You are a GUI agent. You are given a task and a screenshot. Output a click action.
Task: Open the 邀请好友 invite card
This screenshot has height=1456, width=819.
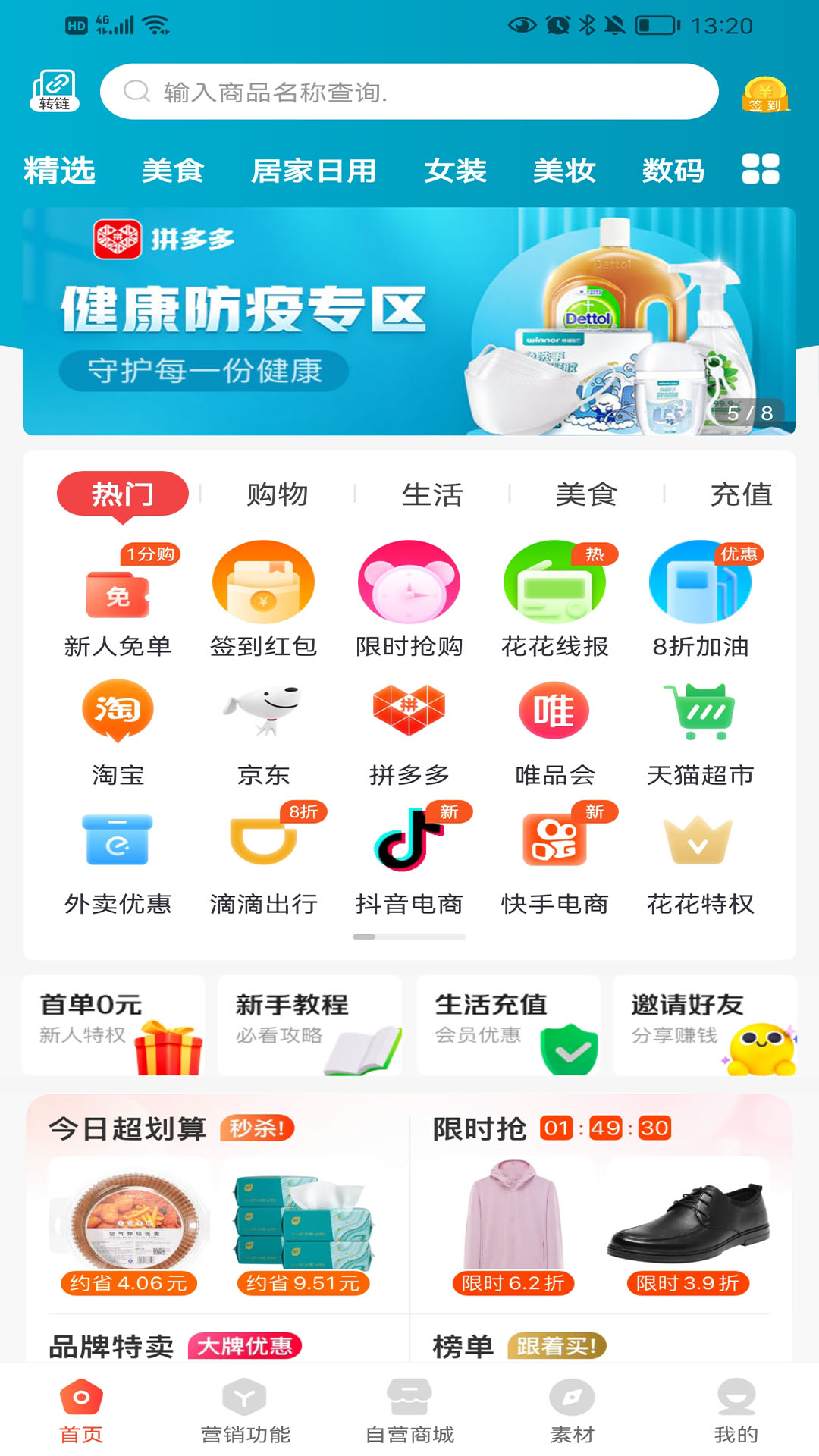point(704,1025)
